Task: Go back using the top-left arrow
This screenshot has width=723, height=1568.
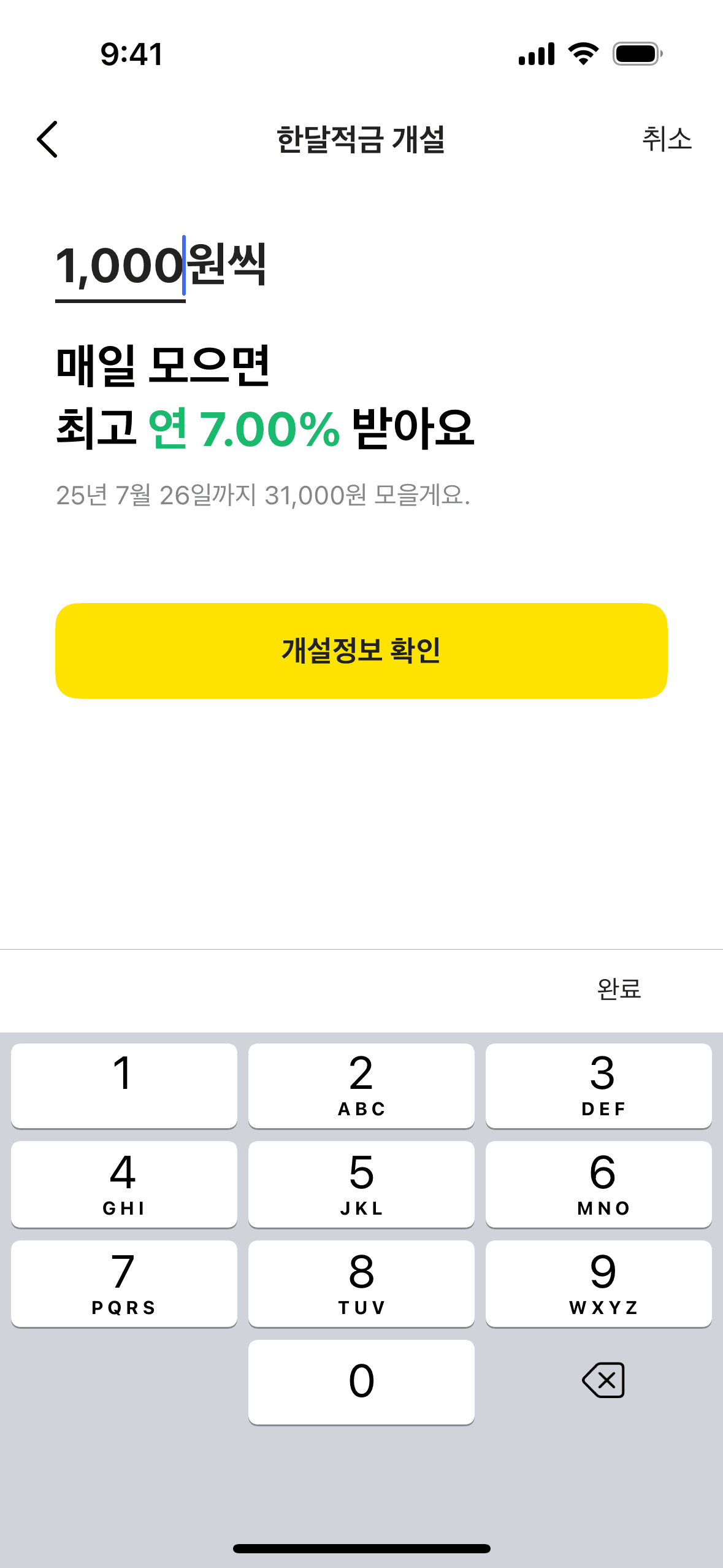Action: pyautogui.click(x=47, y=139)
